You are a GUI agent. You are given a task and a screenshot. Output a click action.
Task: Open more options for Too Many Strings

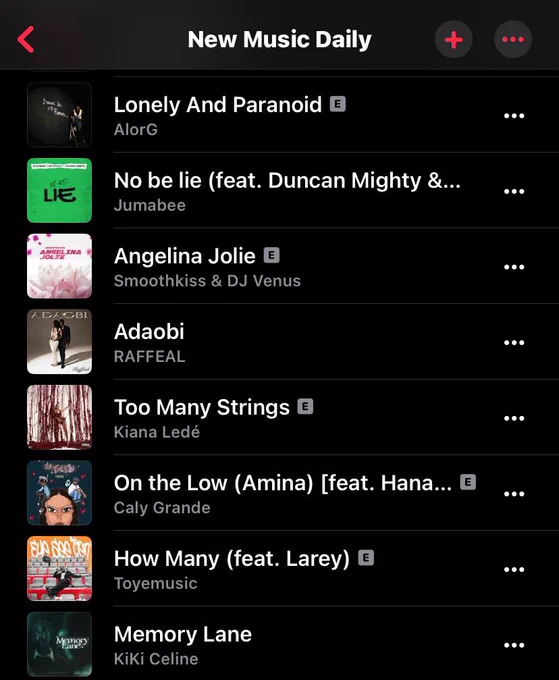(x=514, y=418)
